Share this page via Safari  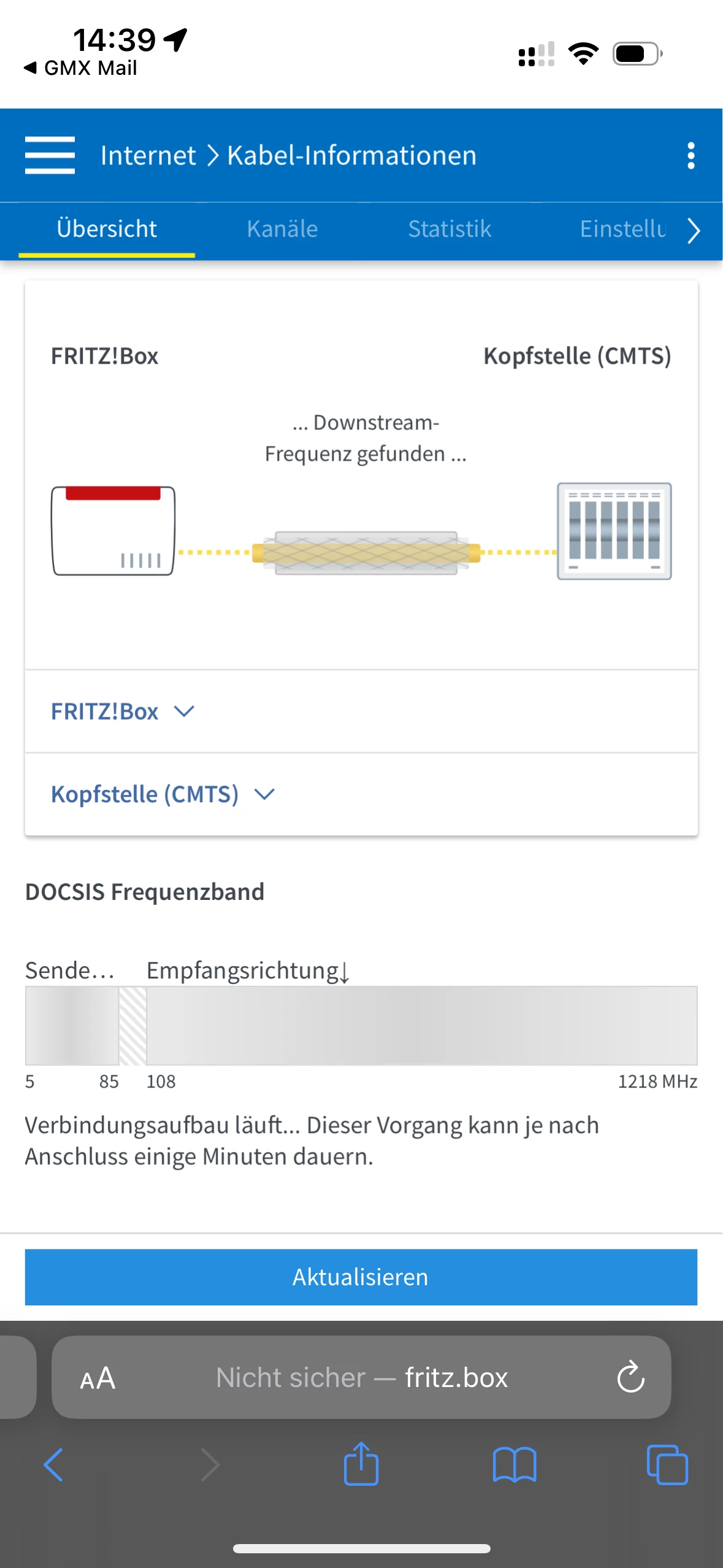tap(361, 1464)
